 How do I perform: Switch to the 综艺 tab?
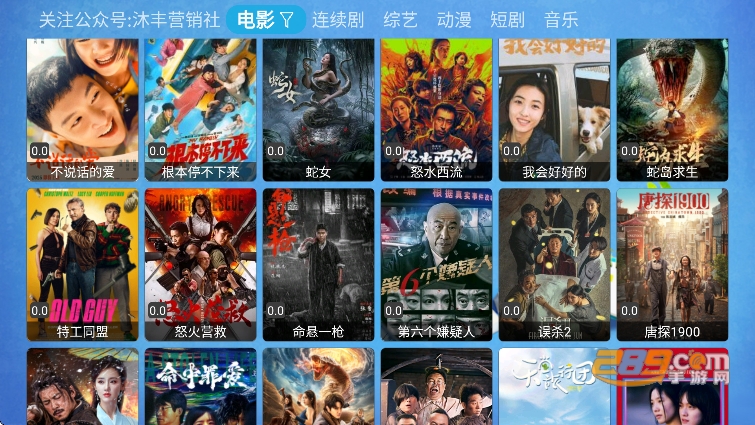[400, 19]
